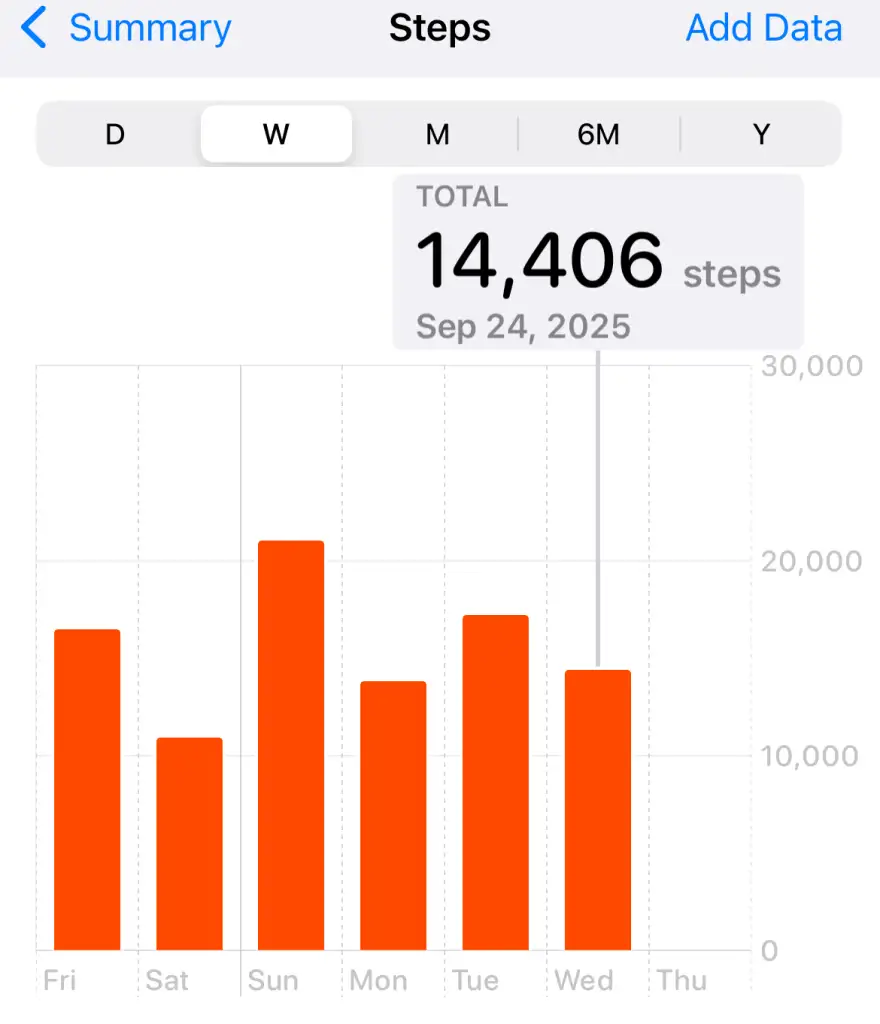Image resolution: width=880 pixels, height=1024 pixels.
Task: Switch to the M month view
Action: (437, 134)
